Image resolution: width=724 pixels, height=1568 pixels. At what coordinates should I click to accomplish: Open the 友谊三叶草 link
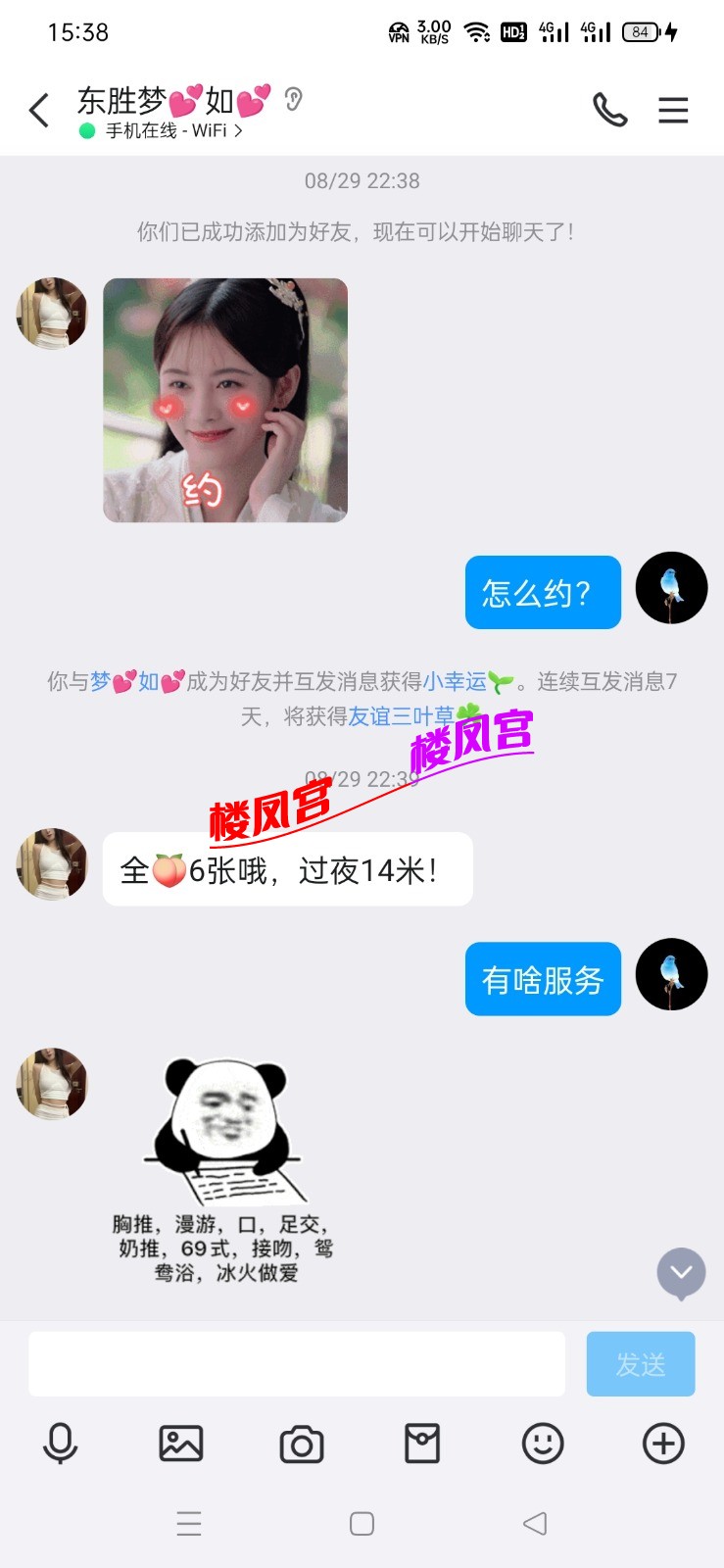click(x=402, y=716)
